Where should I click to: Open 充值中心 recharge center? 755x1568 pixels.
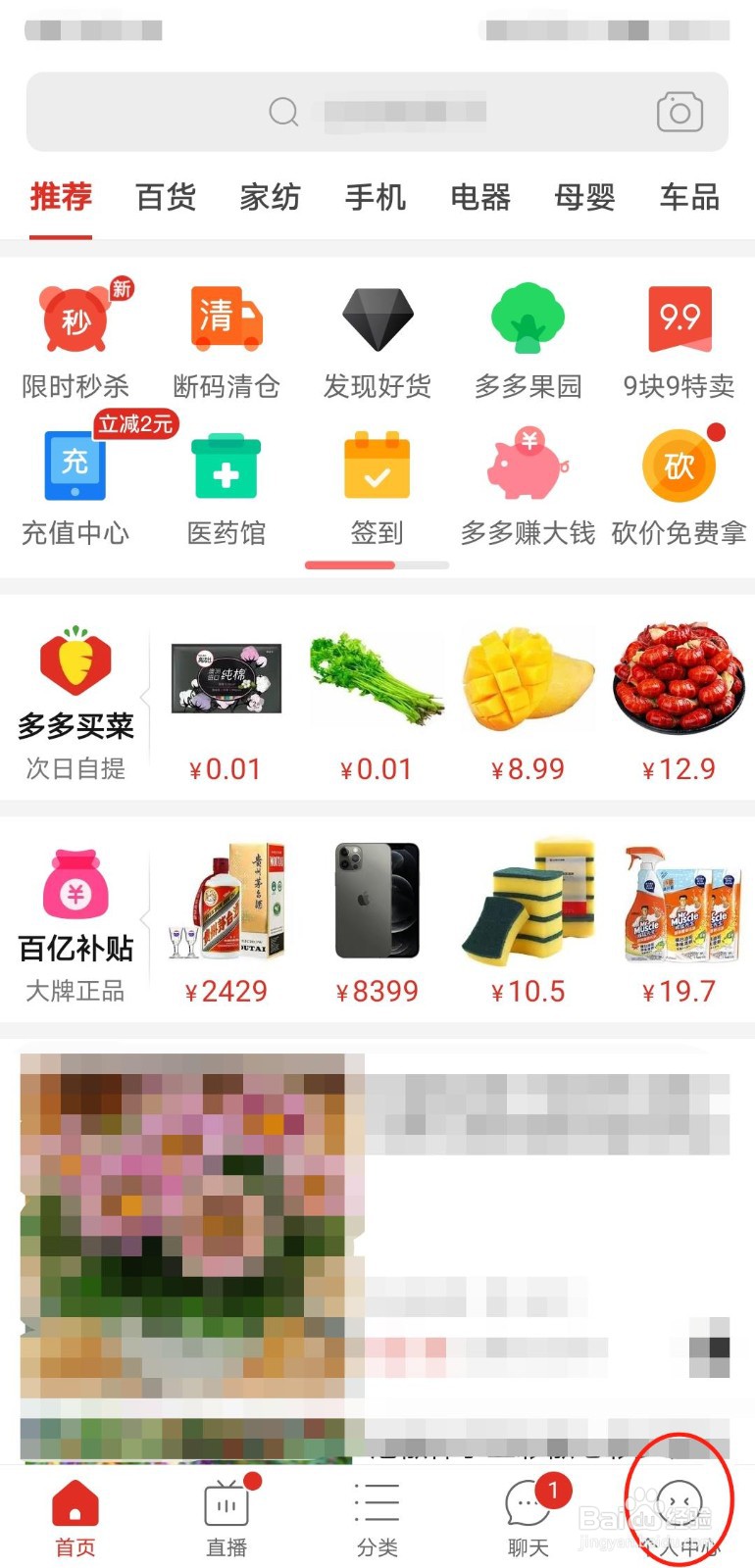click(x=75, y=468)
